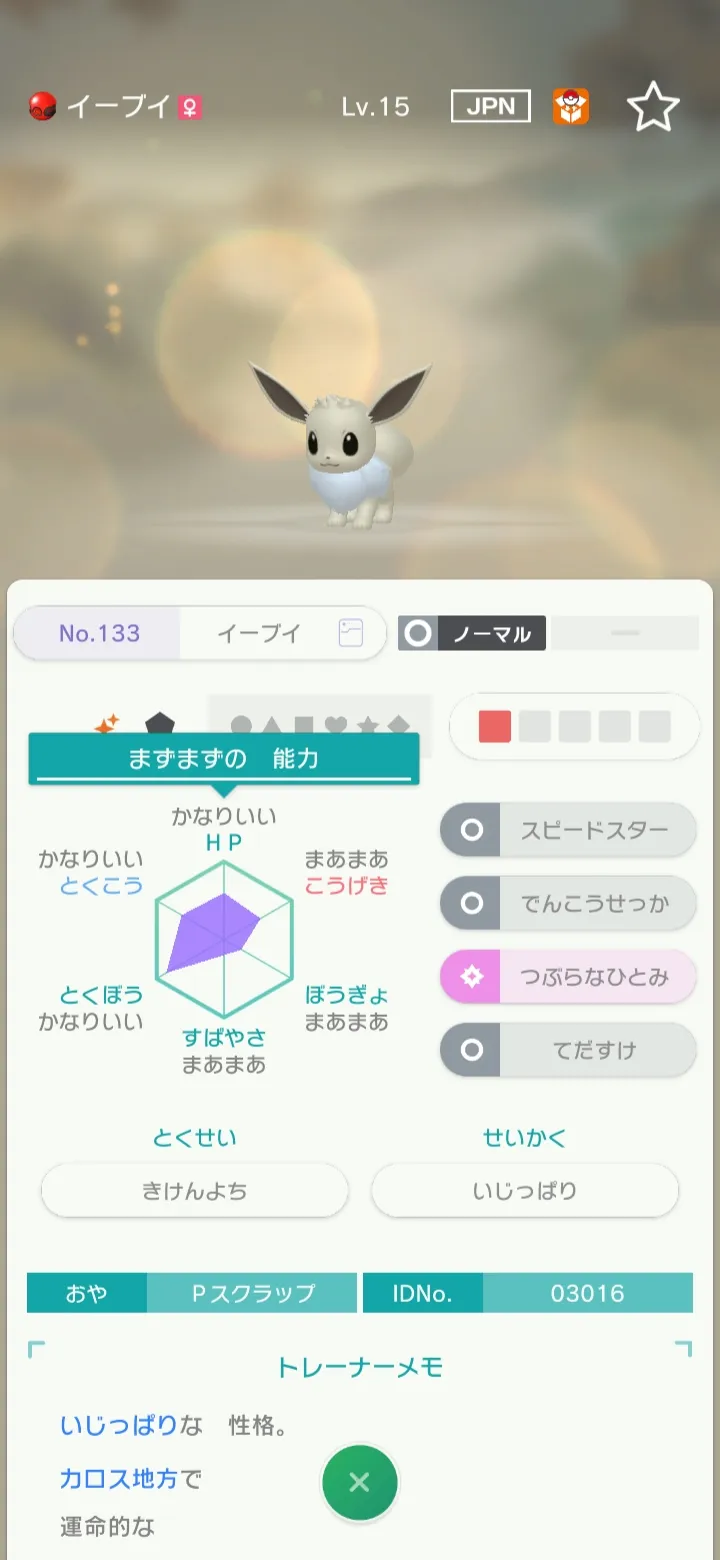The width and height of the screenshot is (720, 1560).
Task: View the きけんよち ability description
Action: [x=195, y=1191]
